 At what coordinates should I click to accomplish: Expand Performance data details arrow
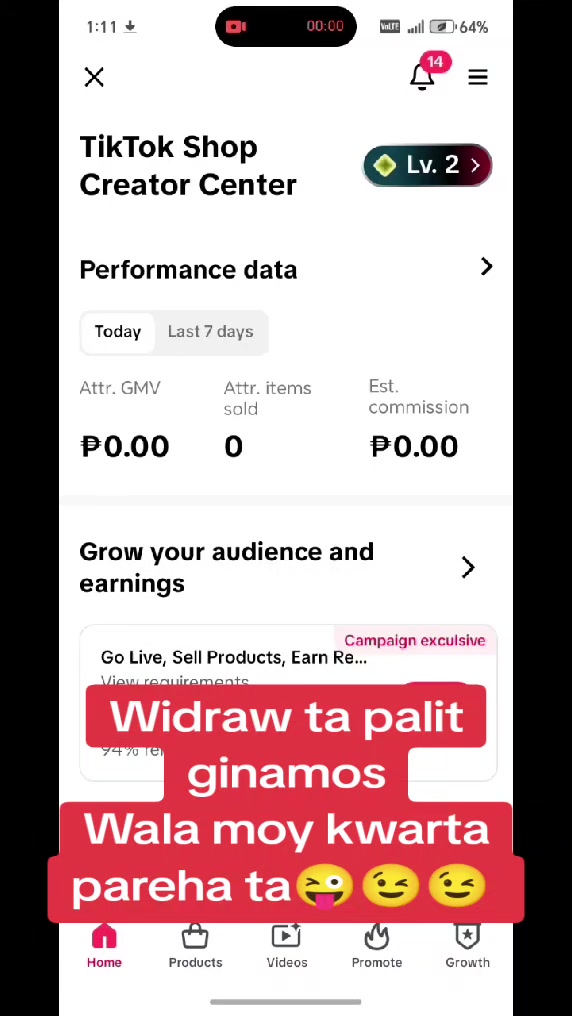pos(486,267)
